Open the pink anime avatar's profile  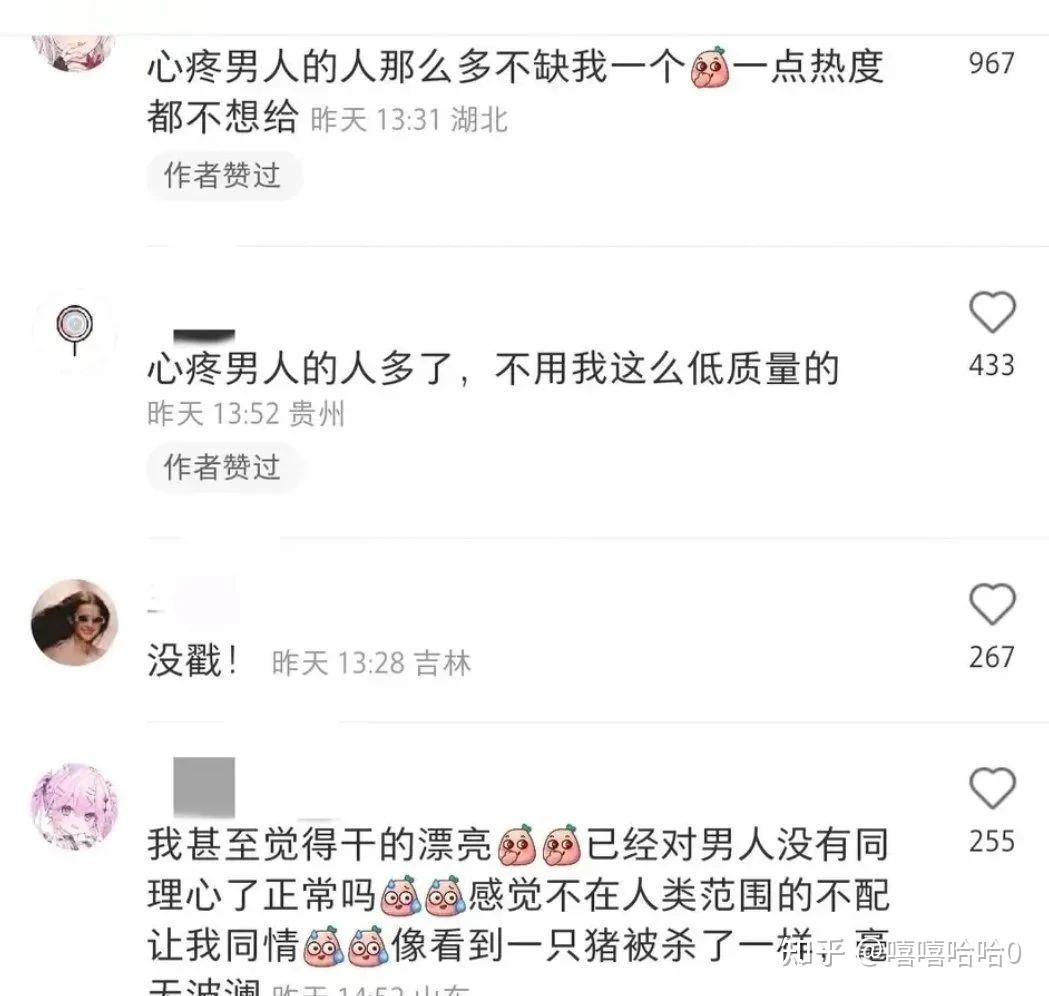(74, 807)
